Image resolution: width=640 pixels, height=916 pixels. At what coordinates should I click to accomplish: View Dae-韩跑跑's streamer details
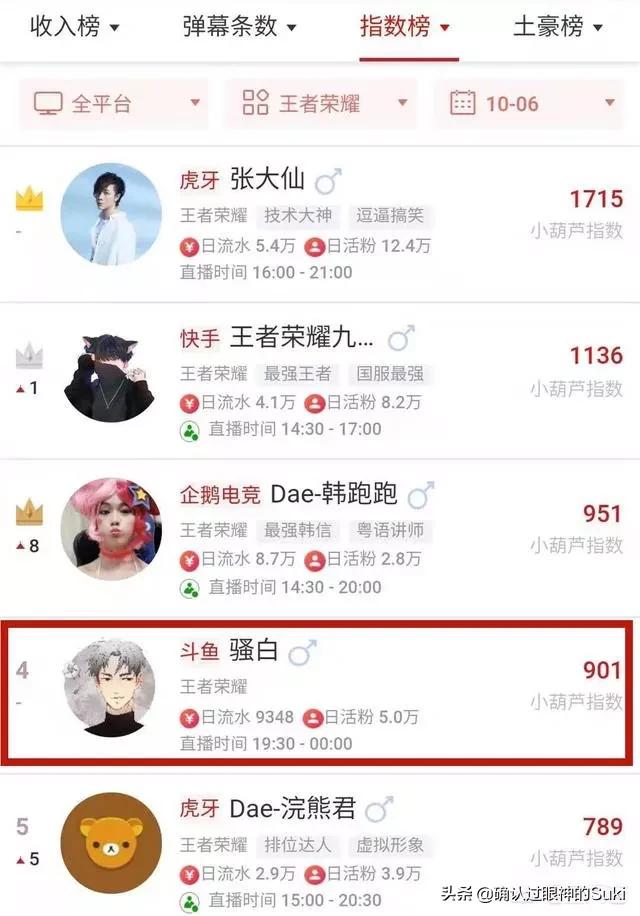pos(320,537)
